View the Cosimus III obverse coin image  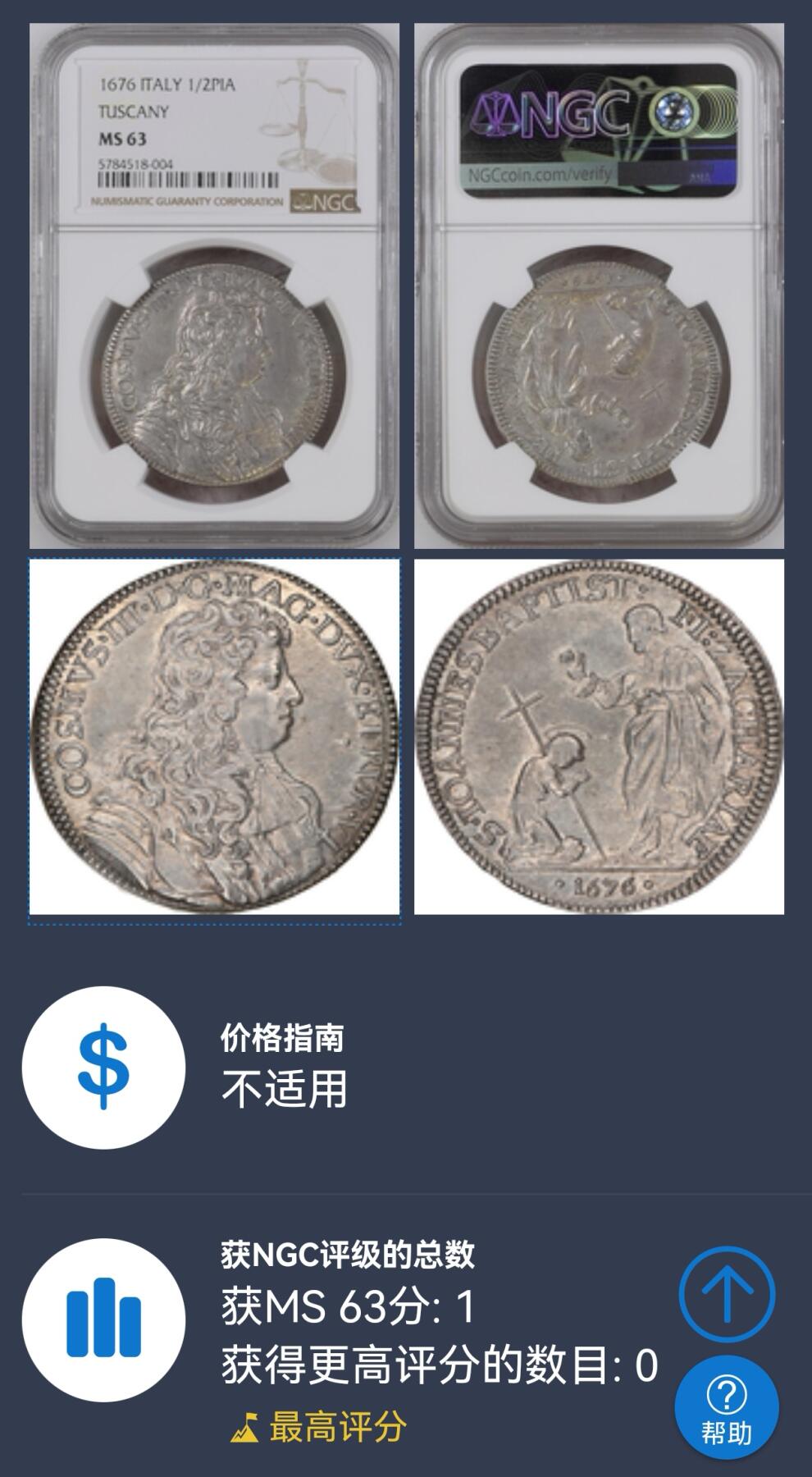point(214,737)
